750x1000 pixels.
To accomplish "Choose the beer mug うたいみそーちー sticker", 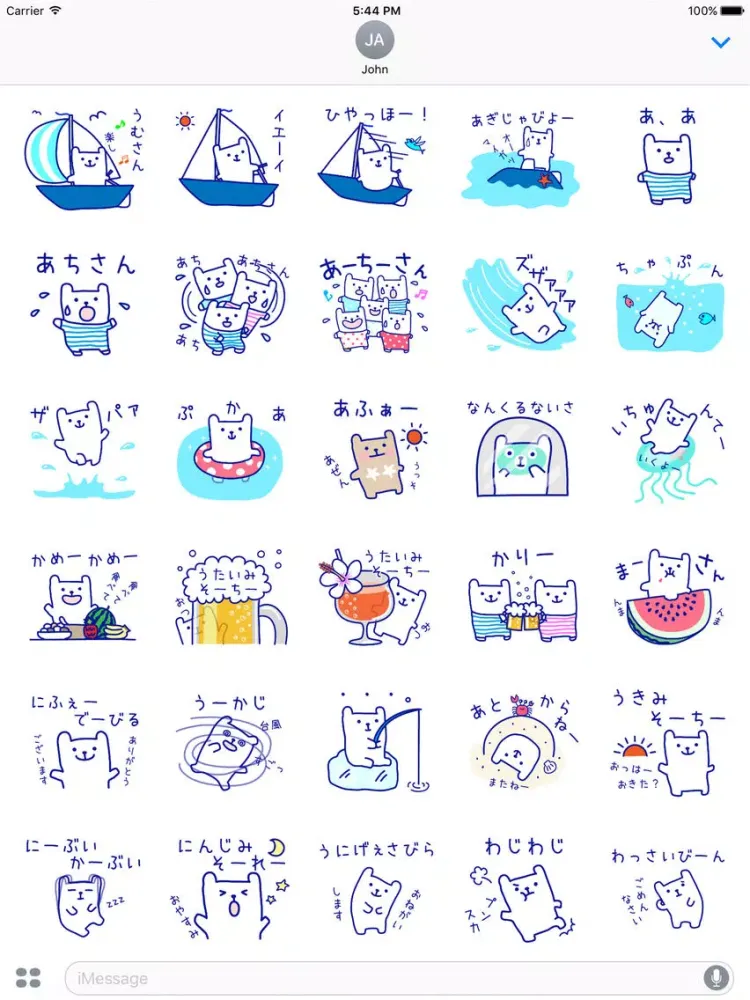I will (x=230, y=597).
